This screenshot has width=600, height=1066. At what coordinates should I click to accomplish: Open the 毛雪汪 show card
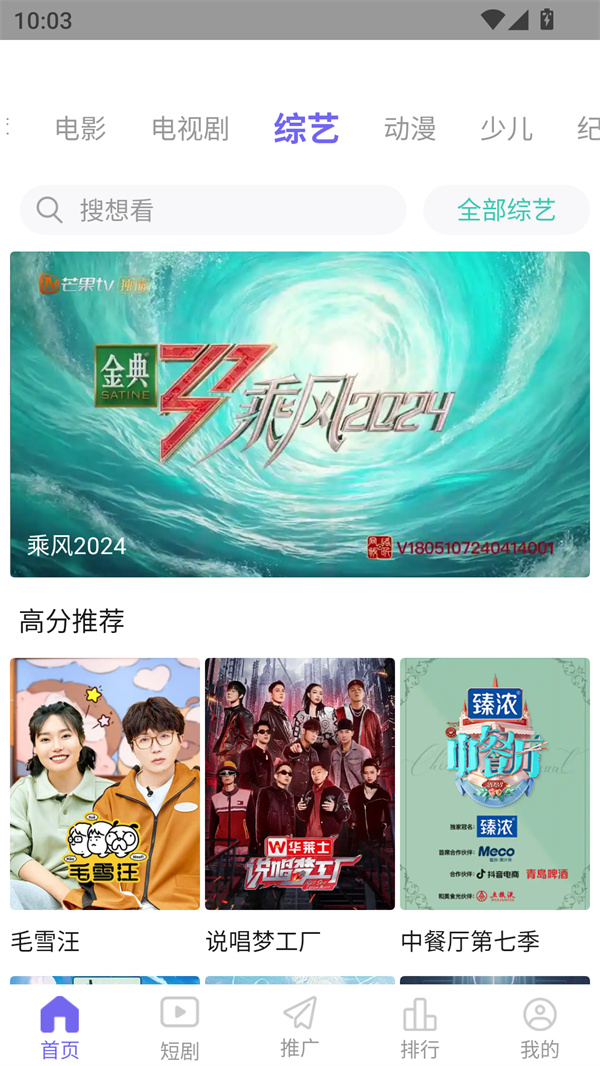105,784
